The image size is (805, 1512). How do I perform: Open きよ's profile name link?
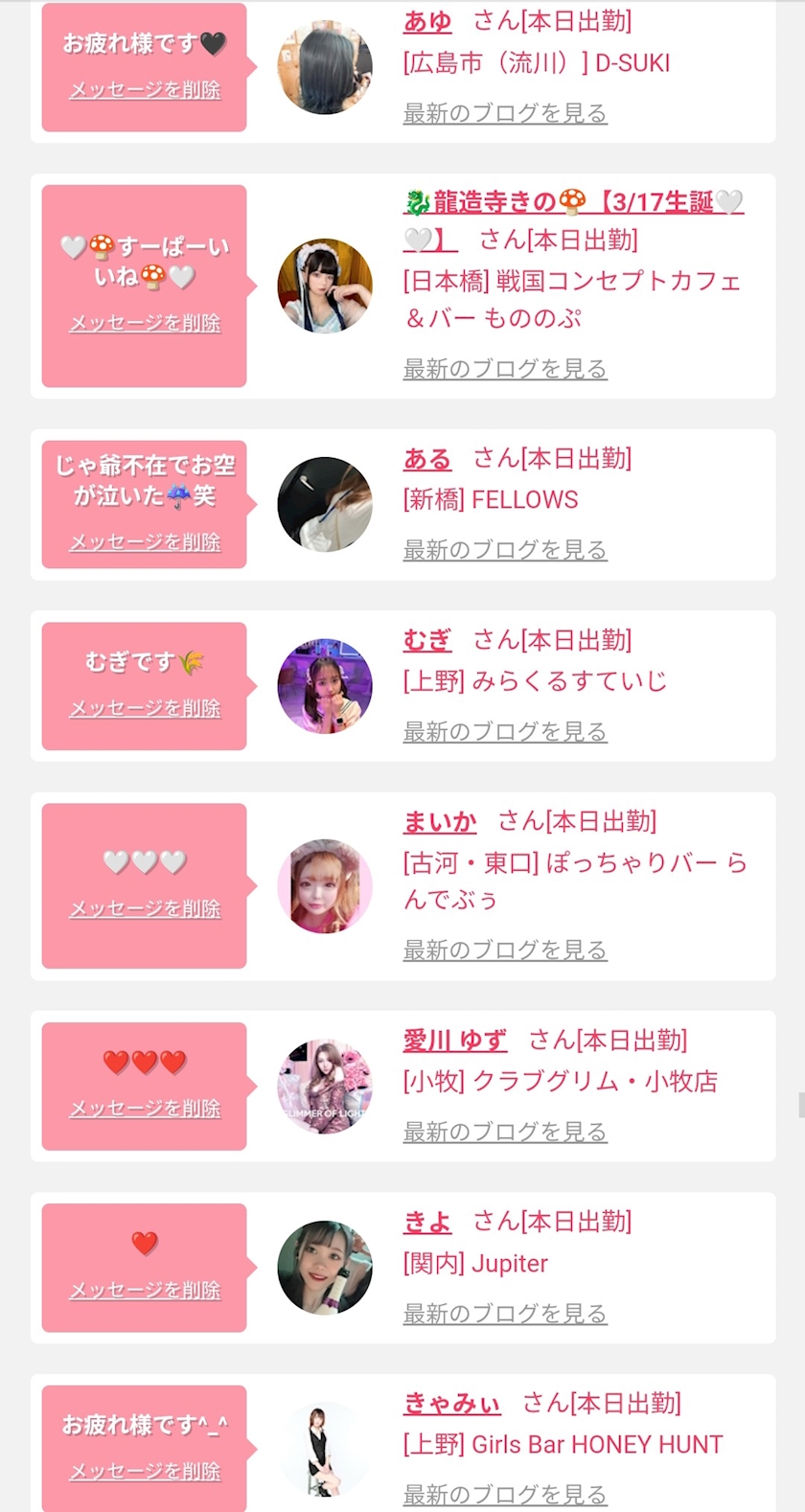[427, 1222]
